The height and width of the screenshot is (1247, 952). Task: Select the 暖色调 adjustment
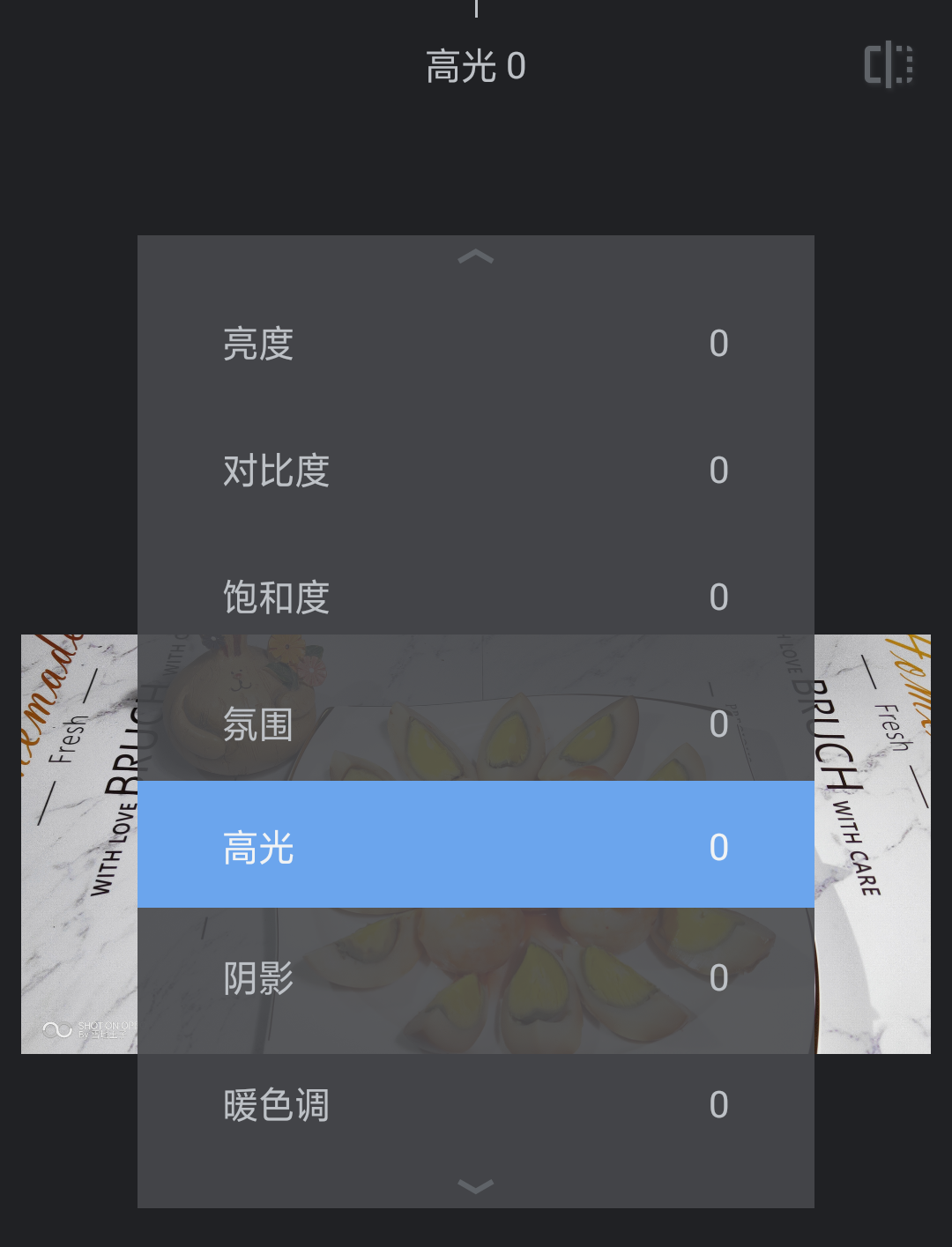click(475, 1105)
